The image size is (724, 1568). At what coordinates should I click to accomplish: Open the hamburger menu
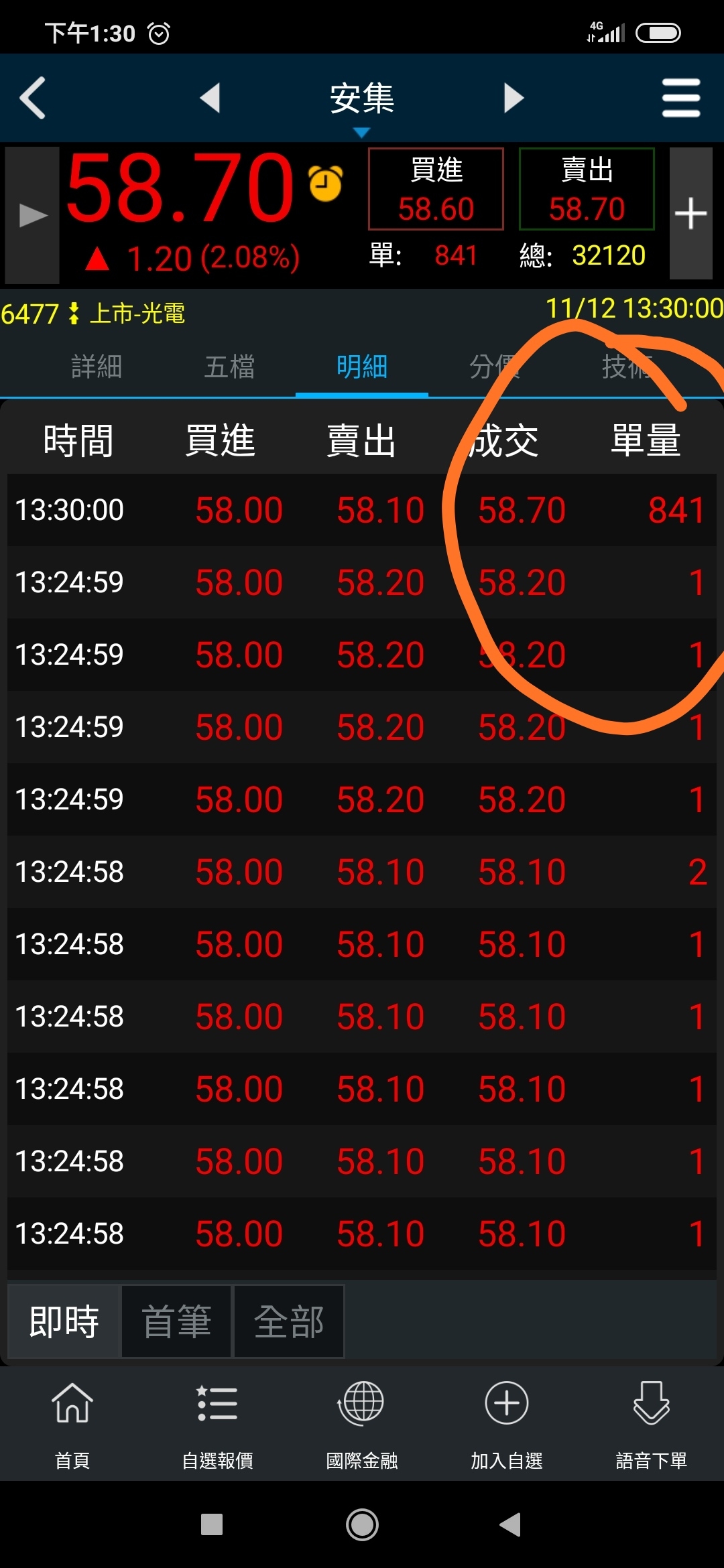pos(680,98)
